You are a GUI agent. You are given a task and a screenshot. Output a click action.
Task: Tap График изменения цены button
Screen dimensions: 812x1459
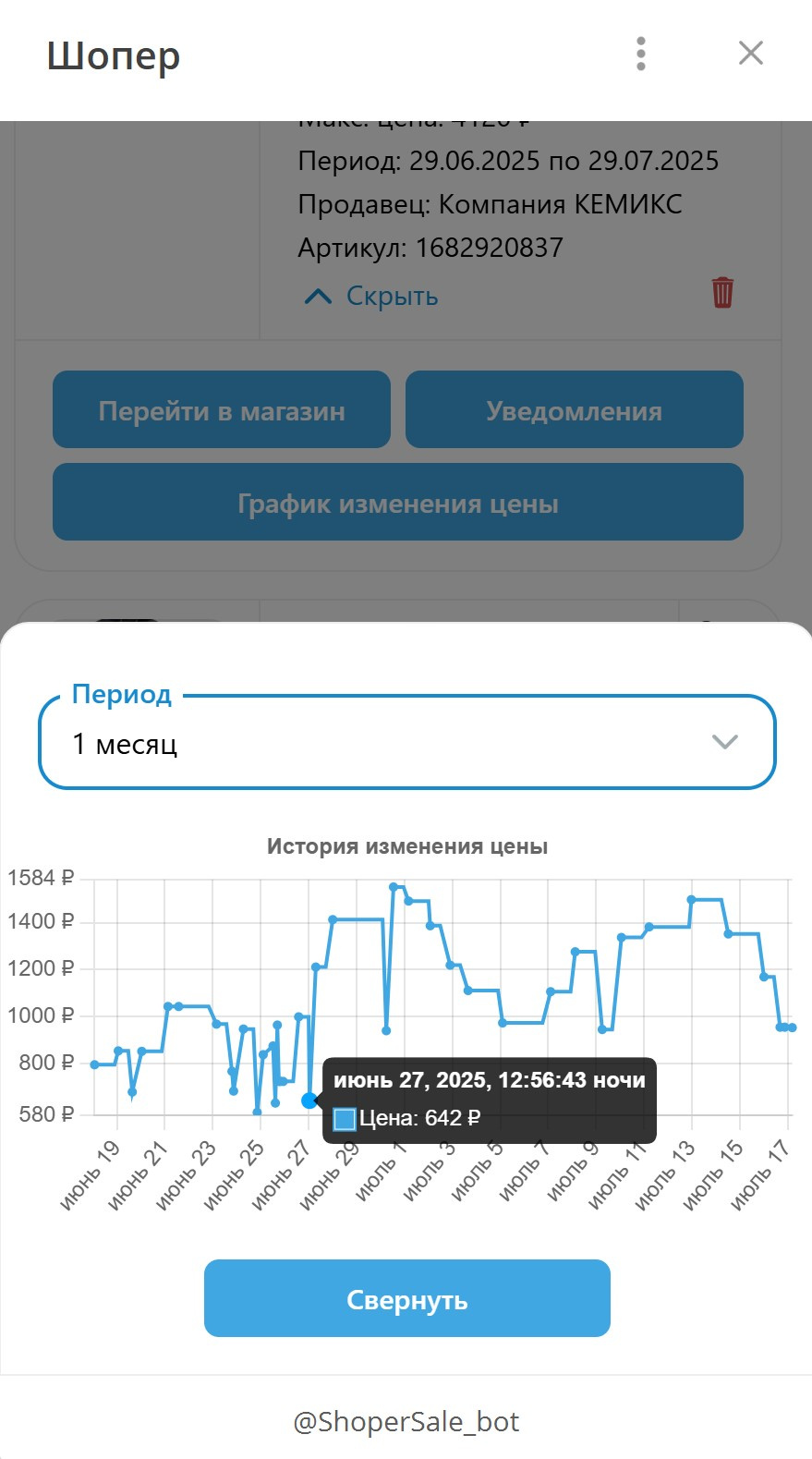click(398, 503)
